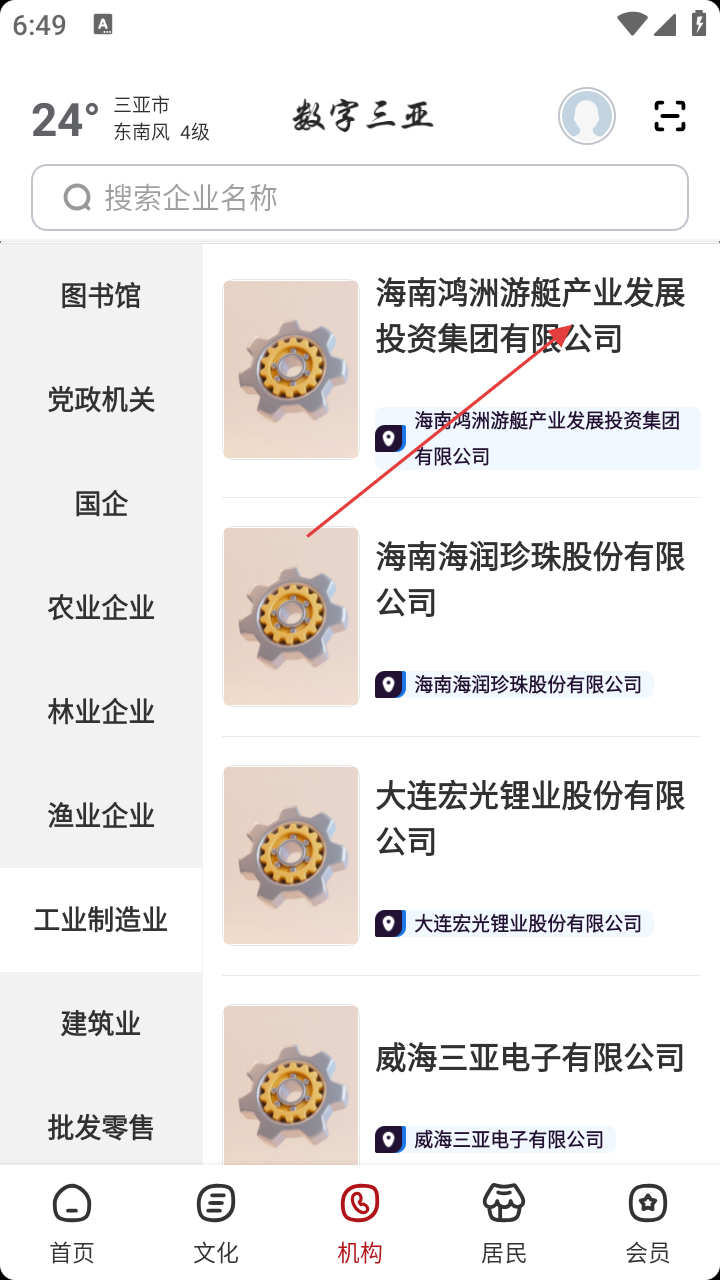Switch to the 国企 category
The width and height of the screenshot is (720, 1280).
pos(101,504)
